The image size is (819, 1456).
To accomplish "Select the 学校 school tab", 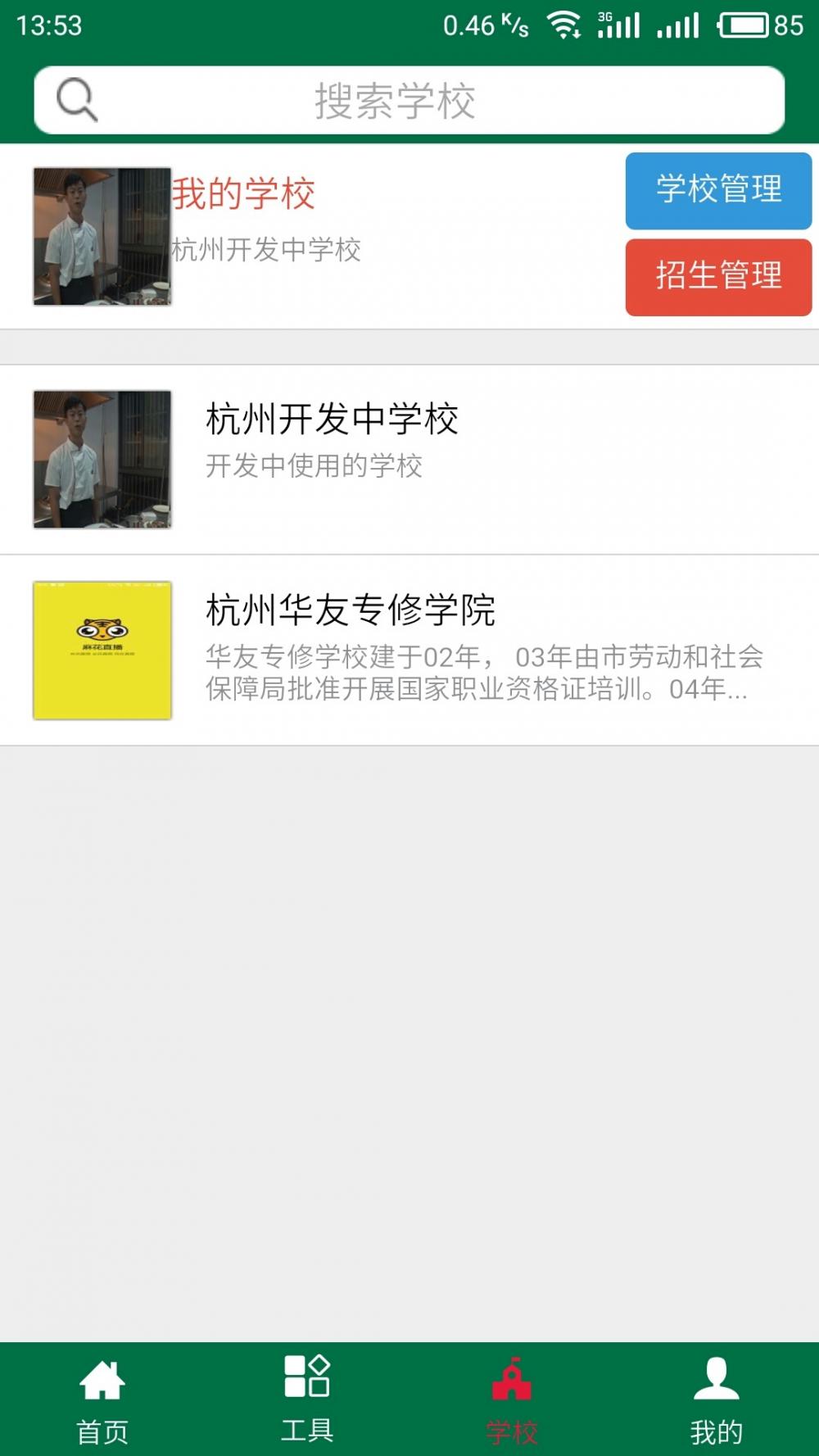I will [x=512, y=1400].
